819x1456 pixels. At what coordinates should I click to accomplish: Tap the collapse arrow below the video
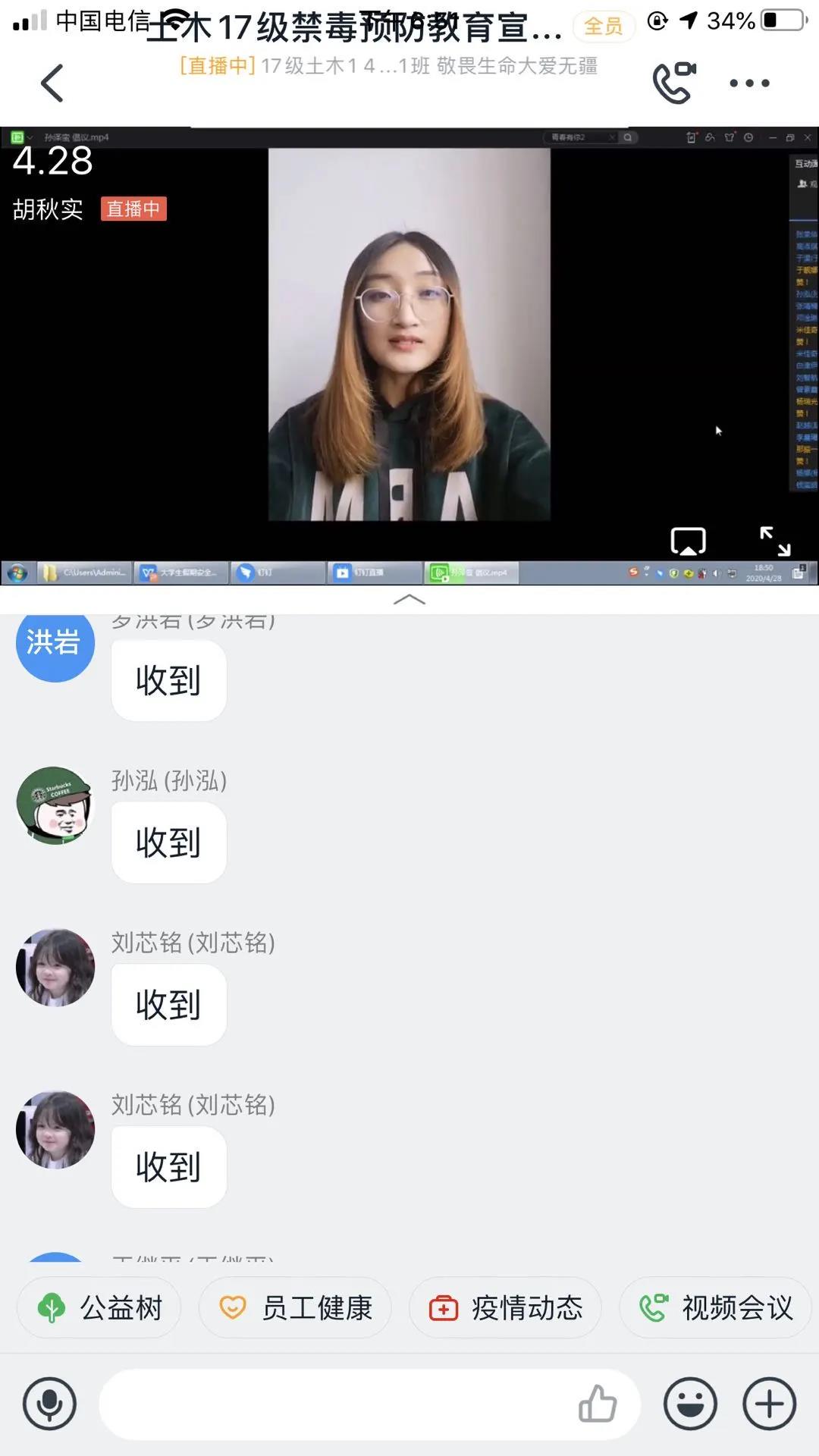pyautogui.click(x=409, y=600)
